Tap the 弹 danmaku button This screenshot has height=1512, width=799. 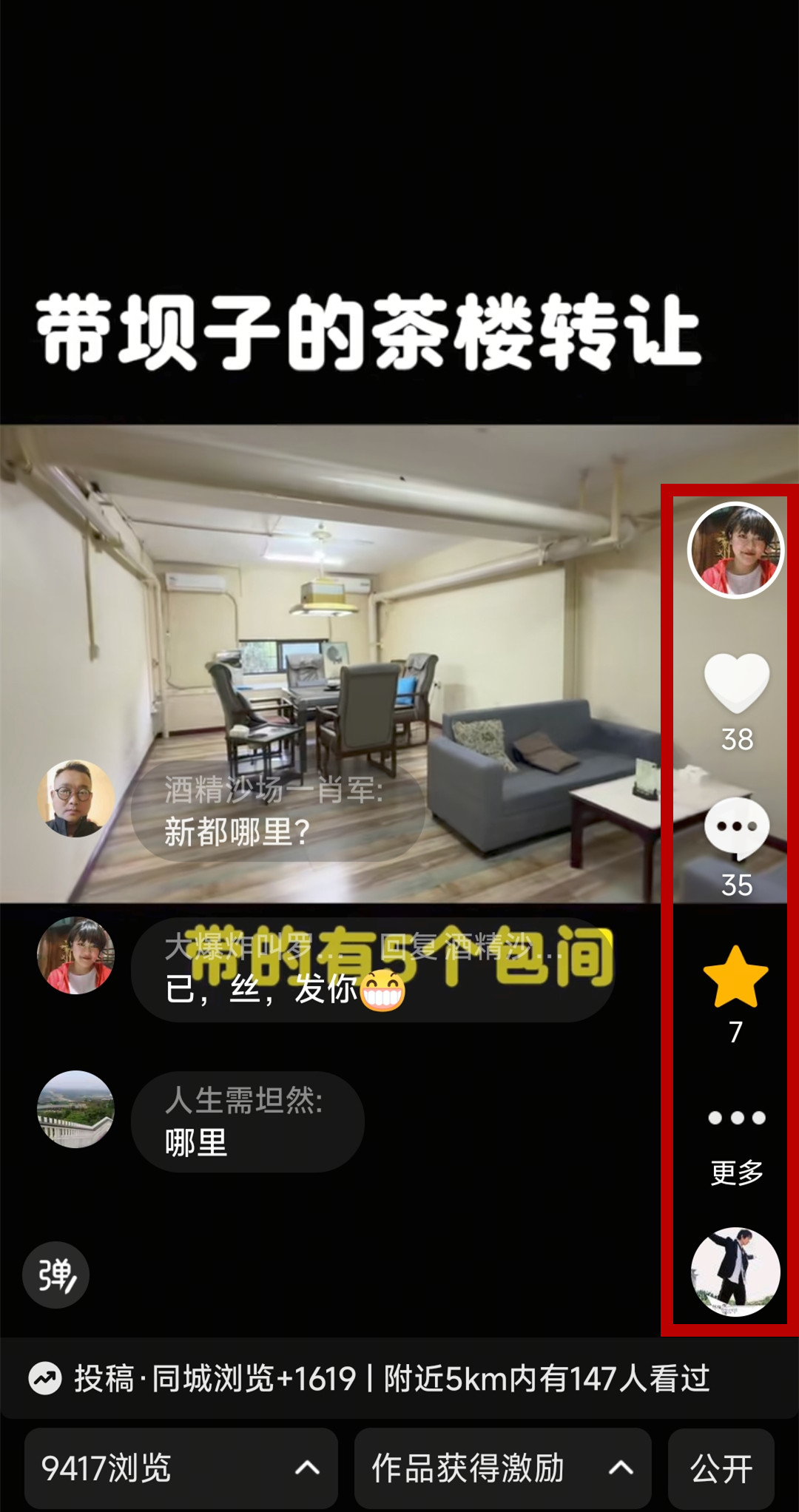click(55, 1275)
